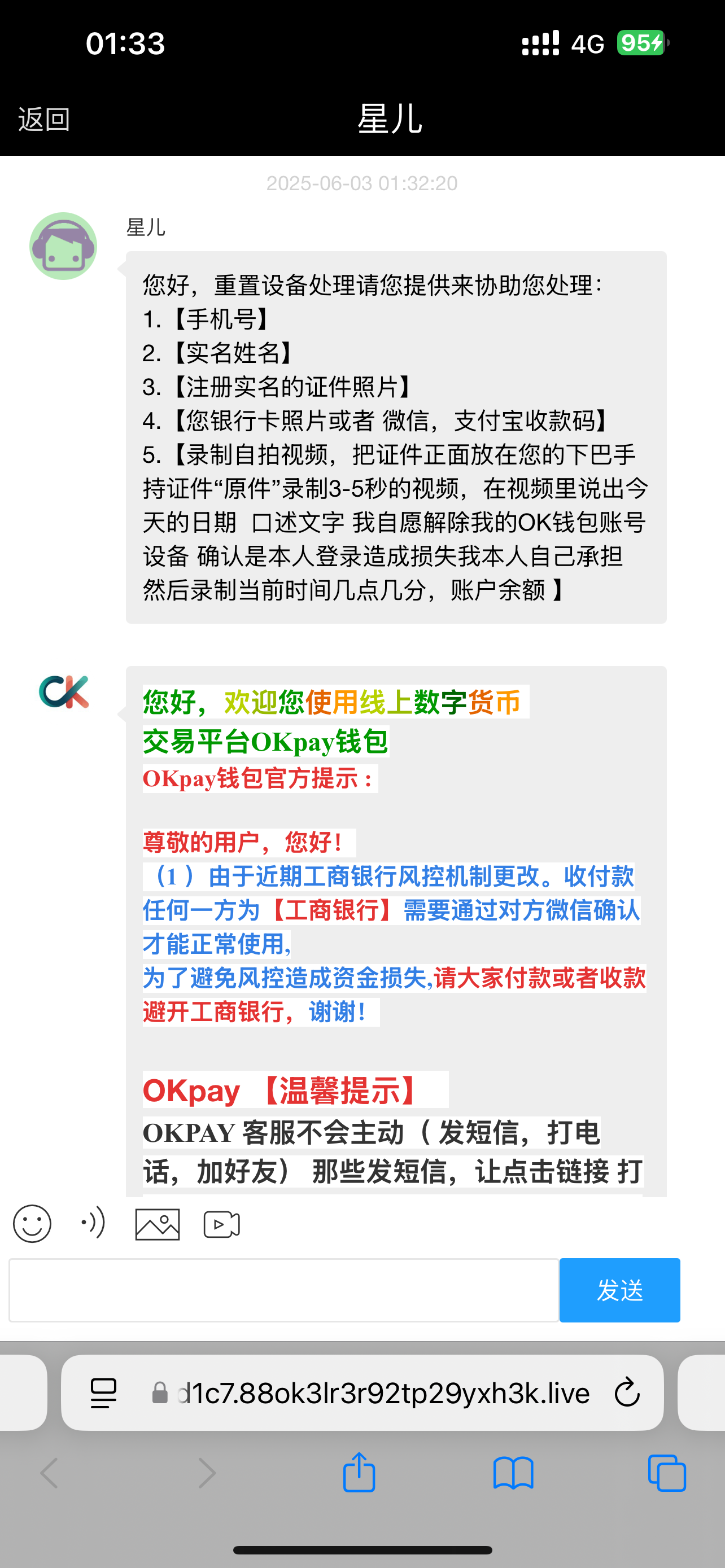Share this page via share sheet
This screenshot has height=1568, width=725.
pyautogui.click(x=359, y=1473)
